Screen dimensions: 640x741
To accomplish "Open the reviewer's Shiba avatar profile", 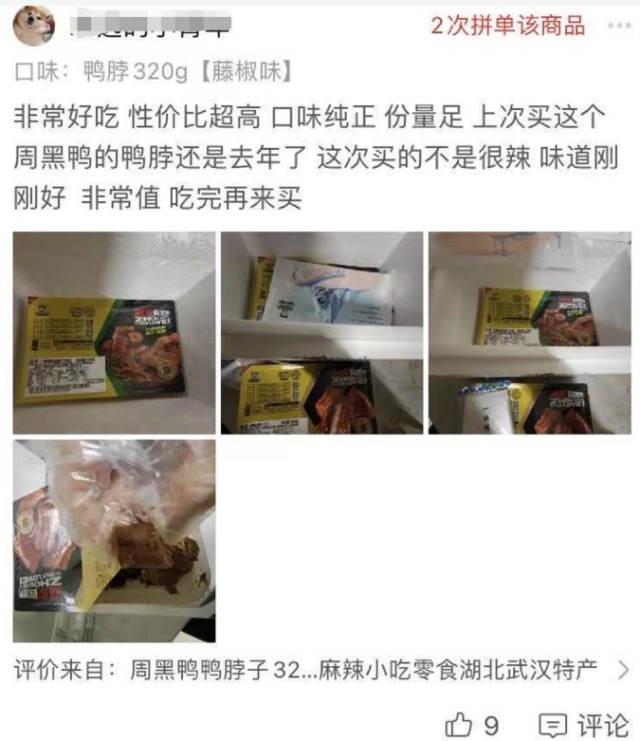I will tap(33, 26).
